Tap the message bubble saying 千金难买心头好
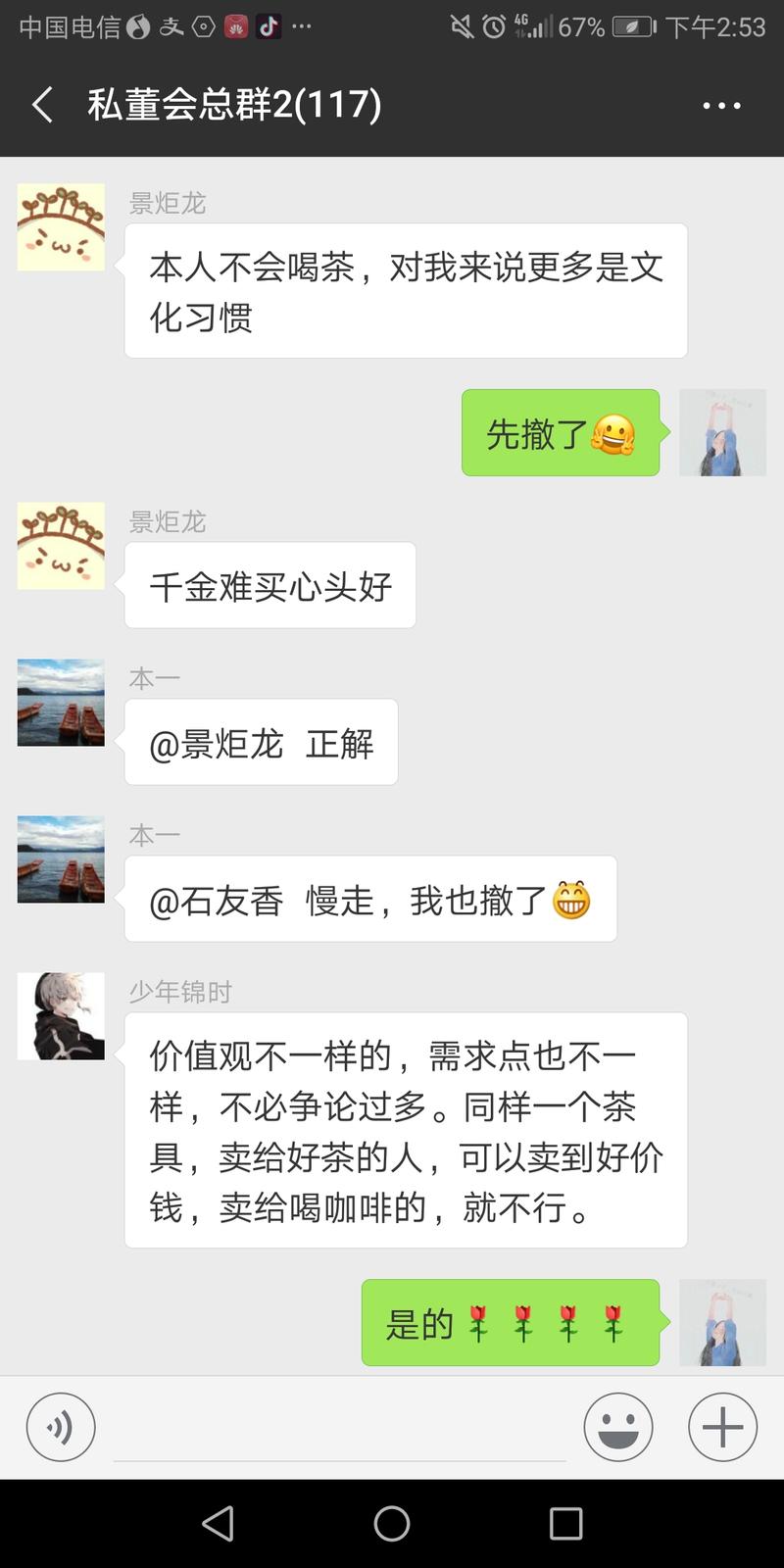 (x=270, y=585)
